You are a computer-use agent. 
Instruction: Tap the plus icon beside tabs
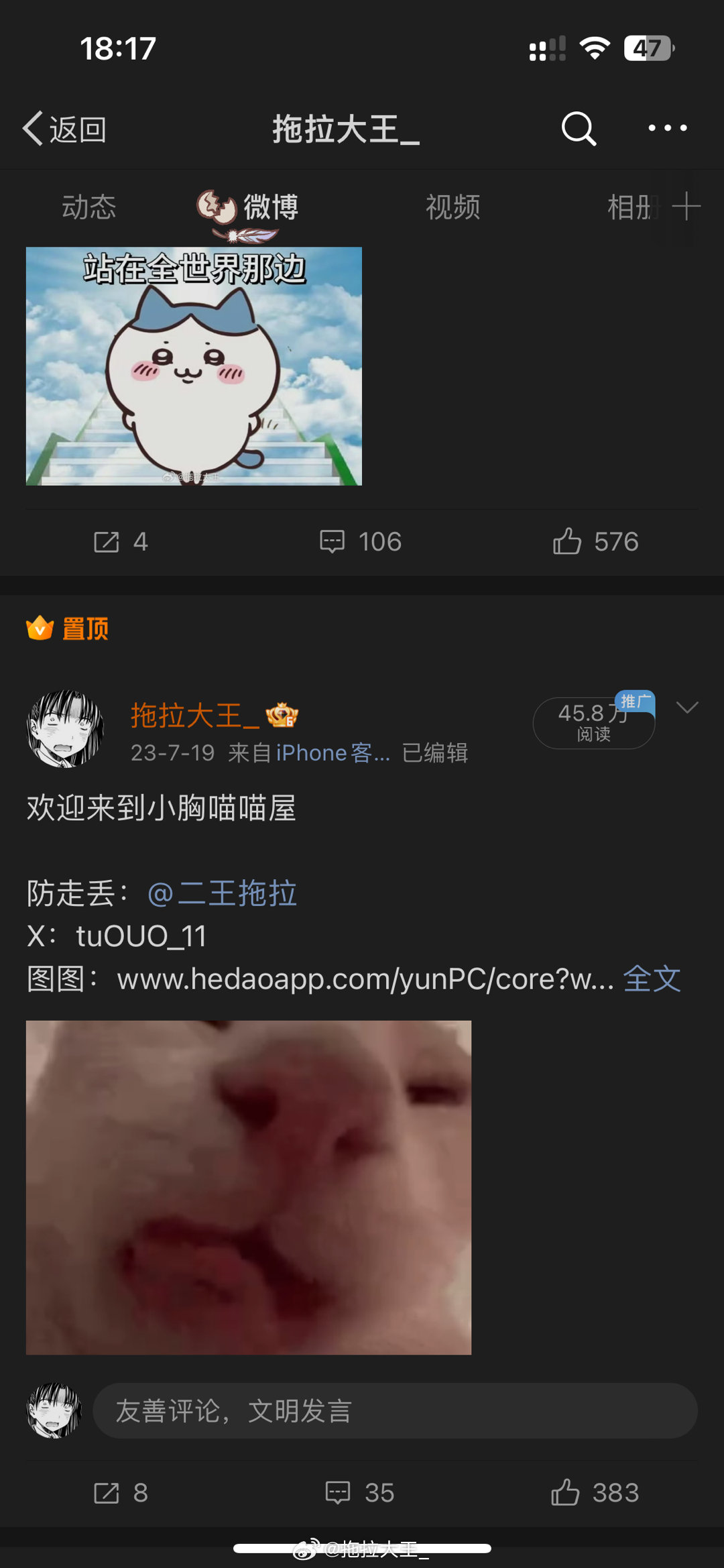coord(686,207)
